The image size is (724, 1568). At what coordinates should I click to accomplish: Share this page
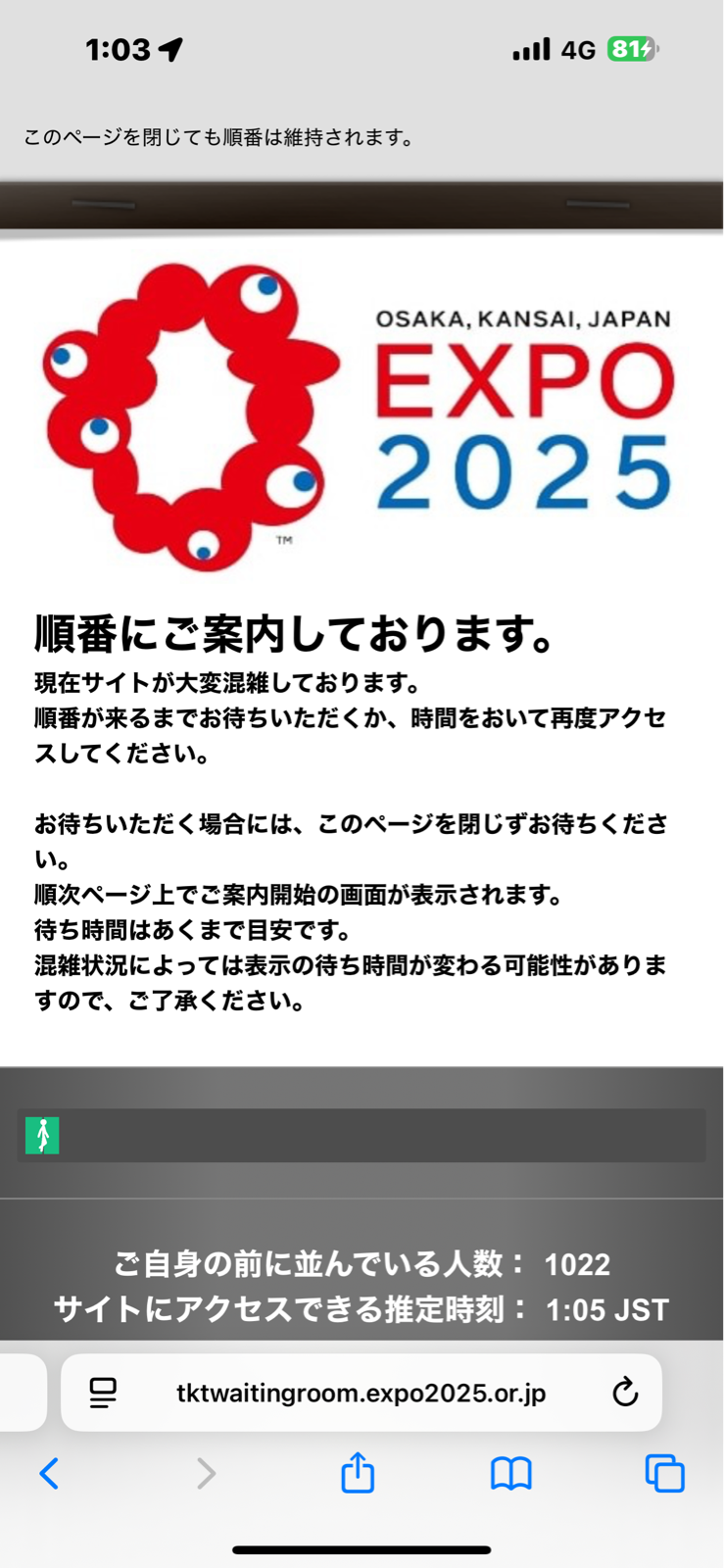pyautogui.click(x=358, y=1472)
